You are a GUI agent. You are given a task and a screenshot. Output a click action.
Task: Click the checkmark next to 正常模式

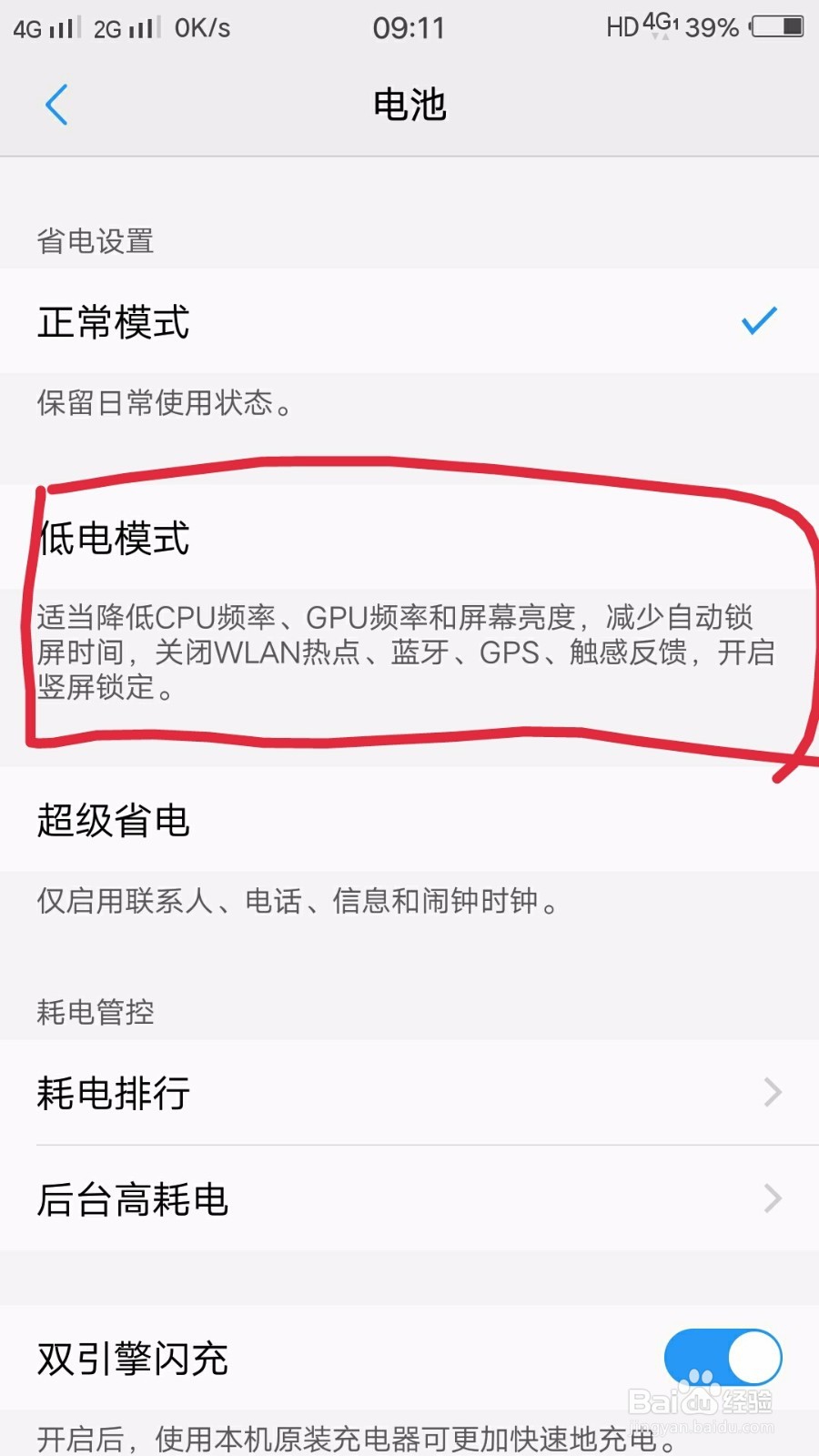point(756,320)
